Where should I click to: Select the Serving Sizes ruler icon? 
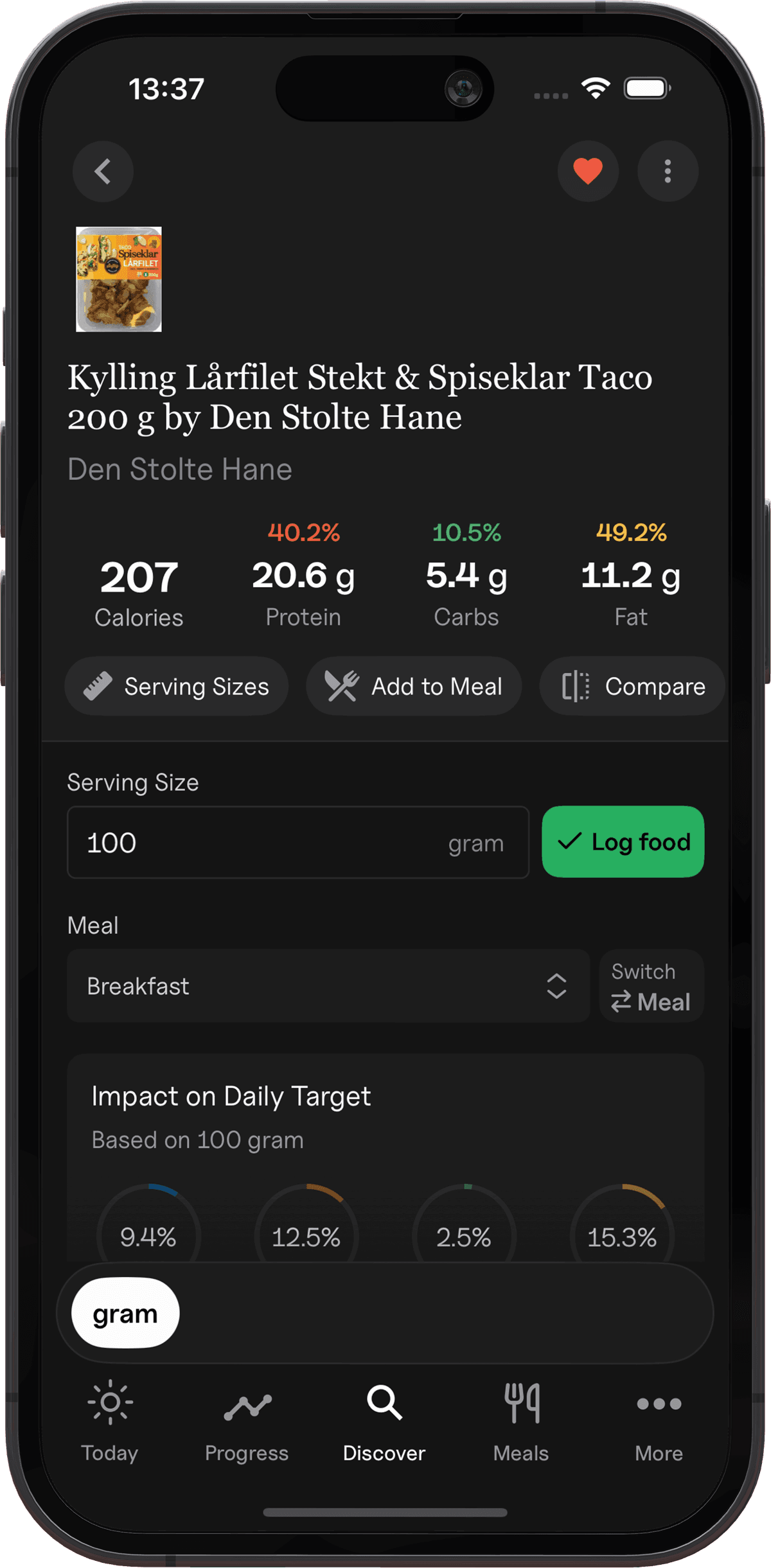click(98, 686)
